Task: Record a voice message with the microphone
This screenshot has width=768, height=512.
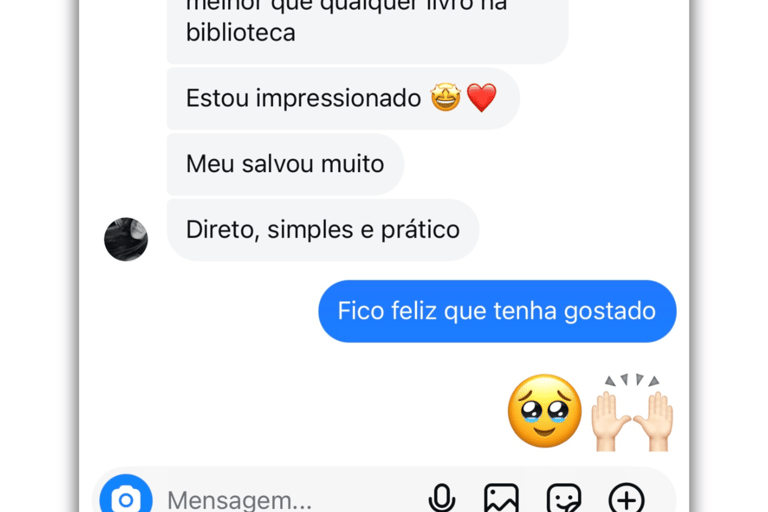Action: tap(441, 498)
